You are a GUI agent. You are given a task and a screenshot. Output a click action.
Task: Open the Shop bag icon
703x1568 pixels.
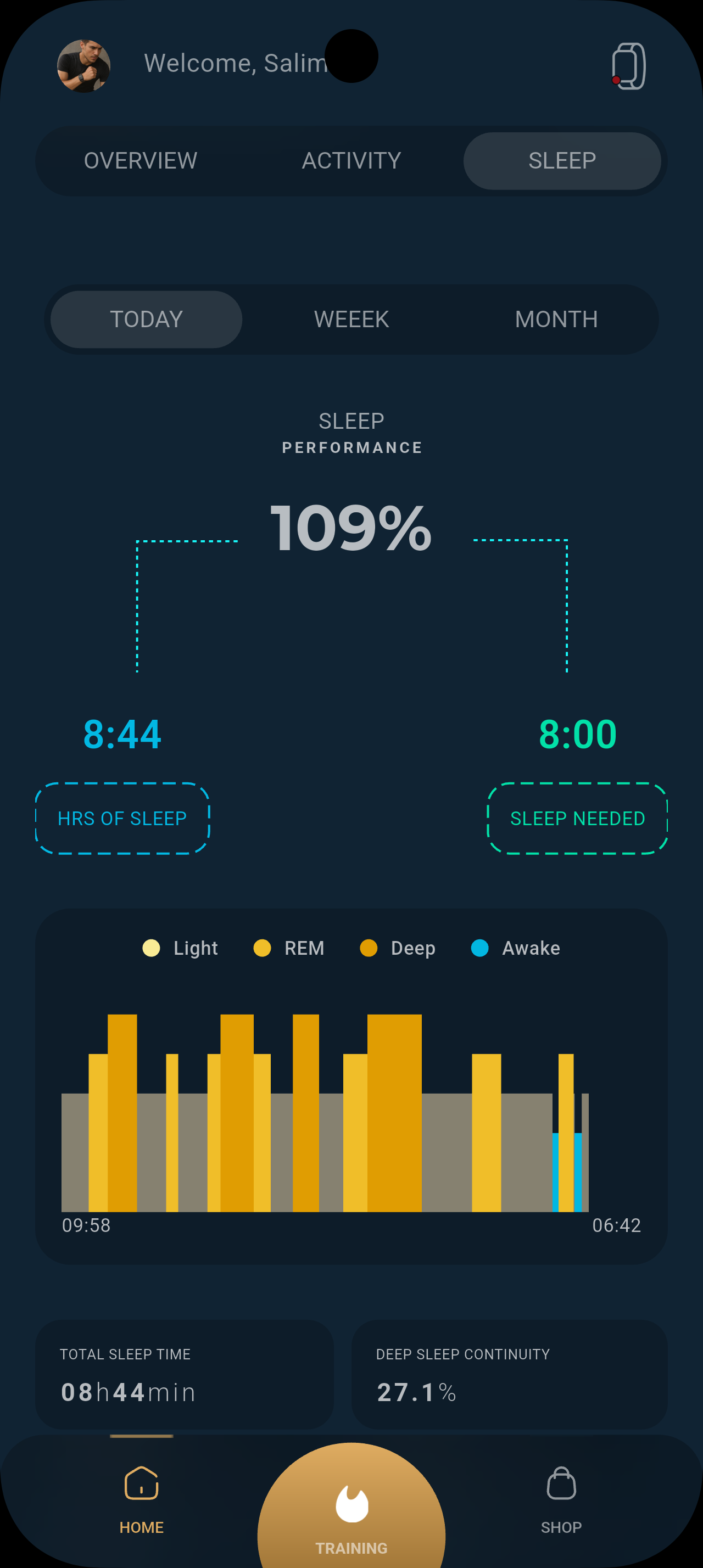[561, 1485]
